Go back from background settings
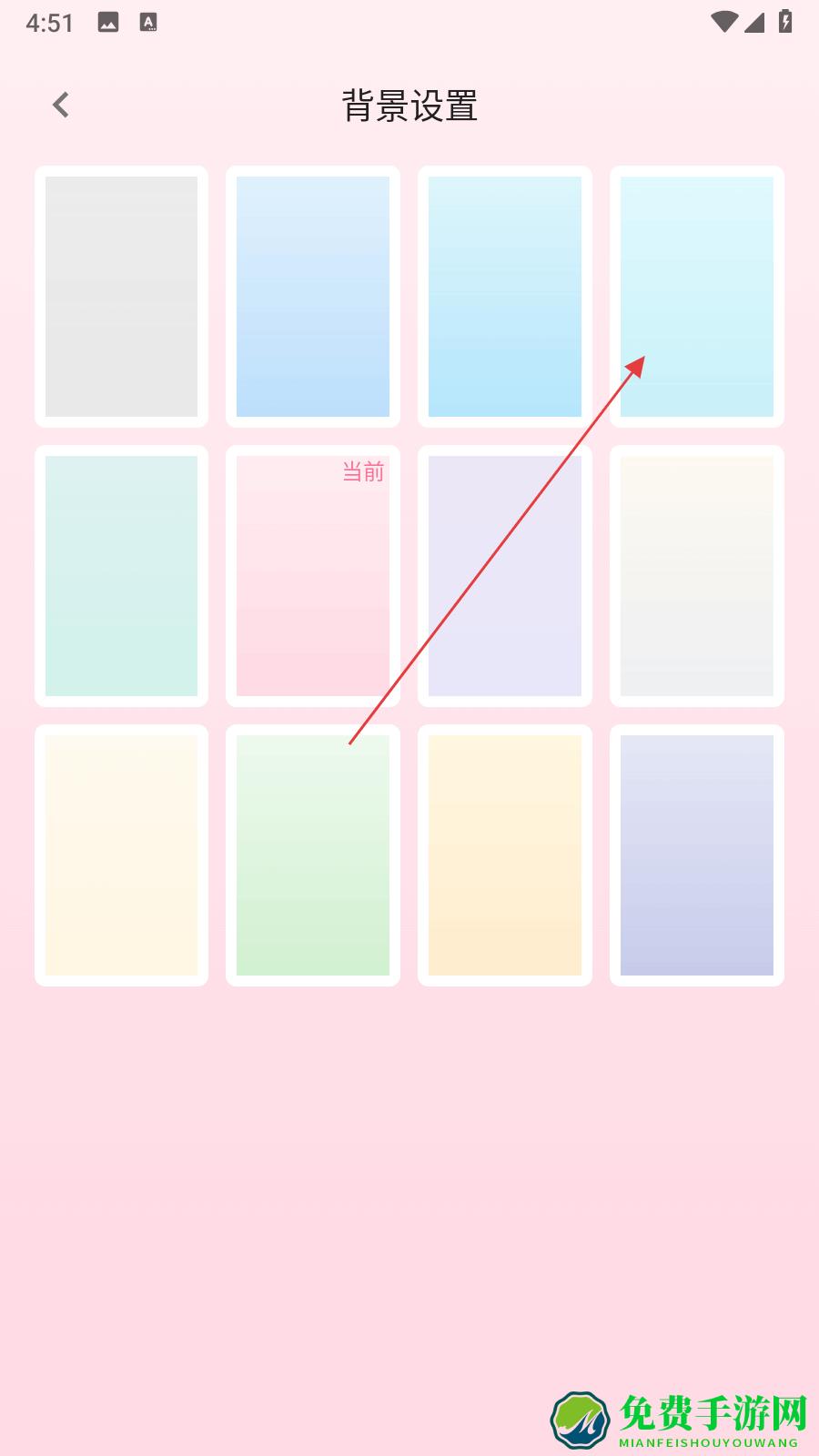The width and height of the screenshot is (819, 1456). (x=61, y=106)
